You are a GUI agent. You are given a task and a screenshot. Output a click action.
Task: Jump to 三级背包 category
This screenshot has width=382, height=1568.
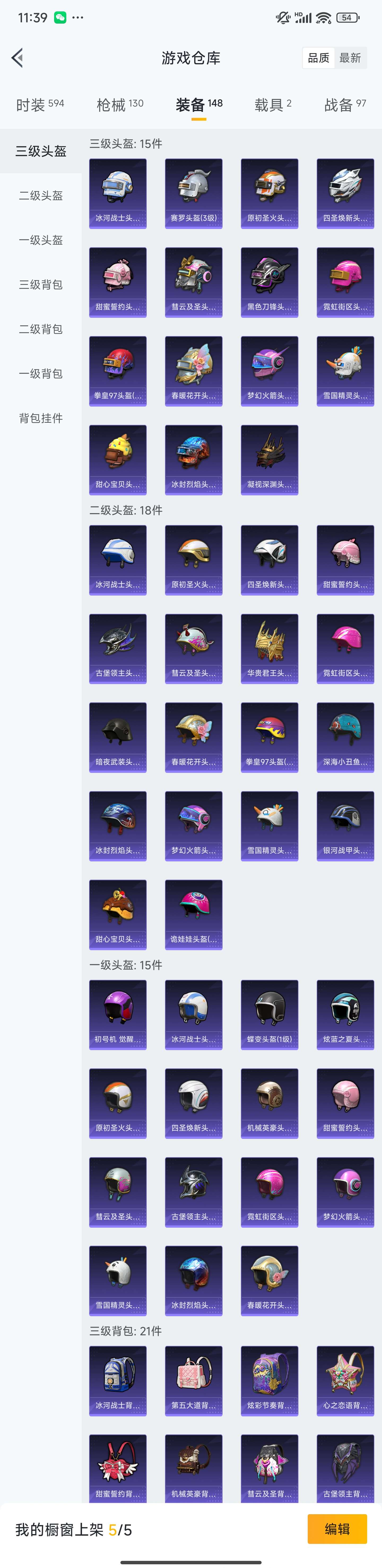point(41,284)
